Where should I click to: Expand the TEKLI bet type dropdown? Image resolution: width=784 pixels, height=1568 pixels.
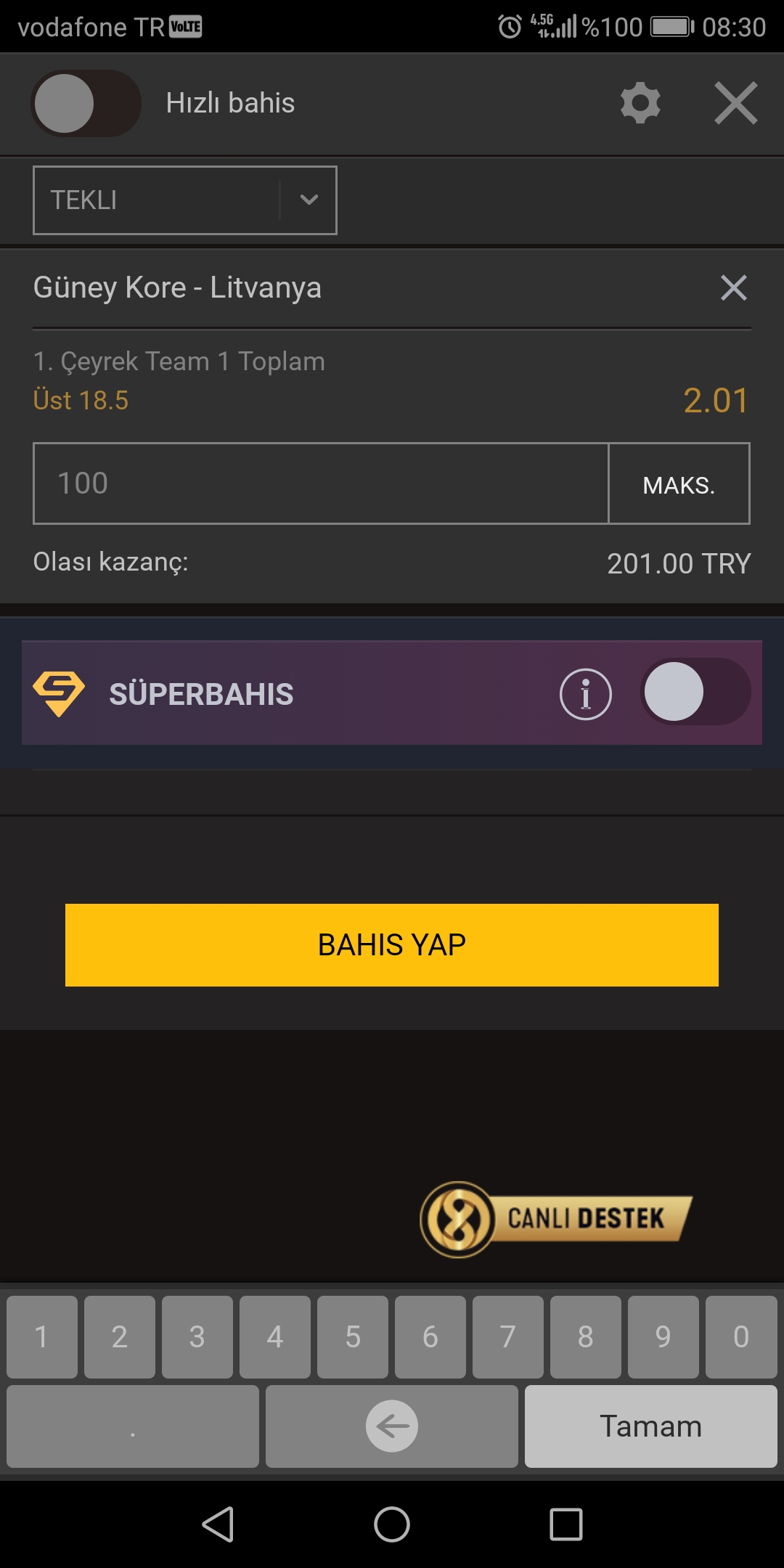pyautogui.click(x=185, y=200)
